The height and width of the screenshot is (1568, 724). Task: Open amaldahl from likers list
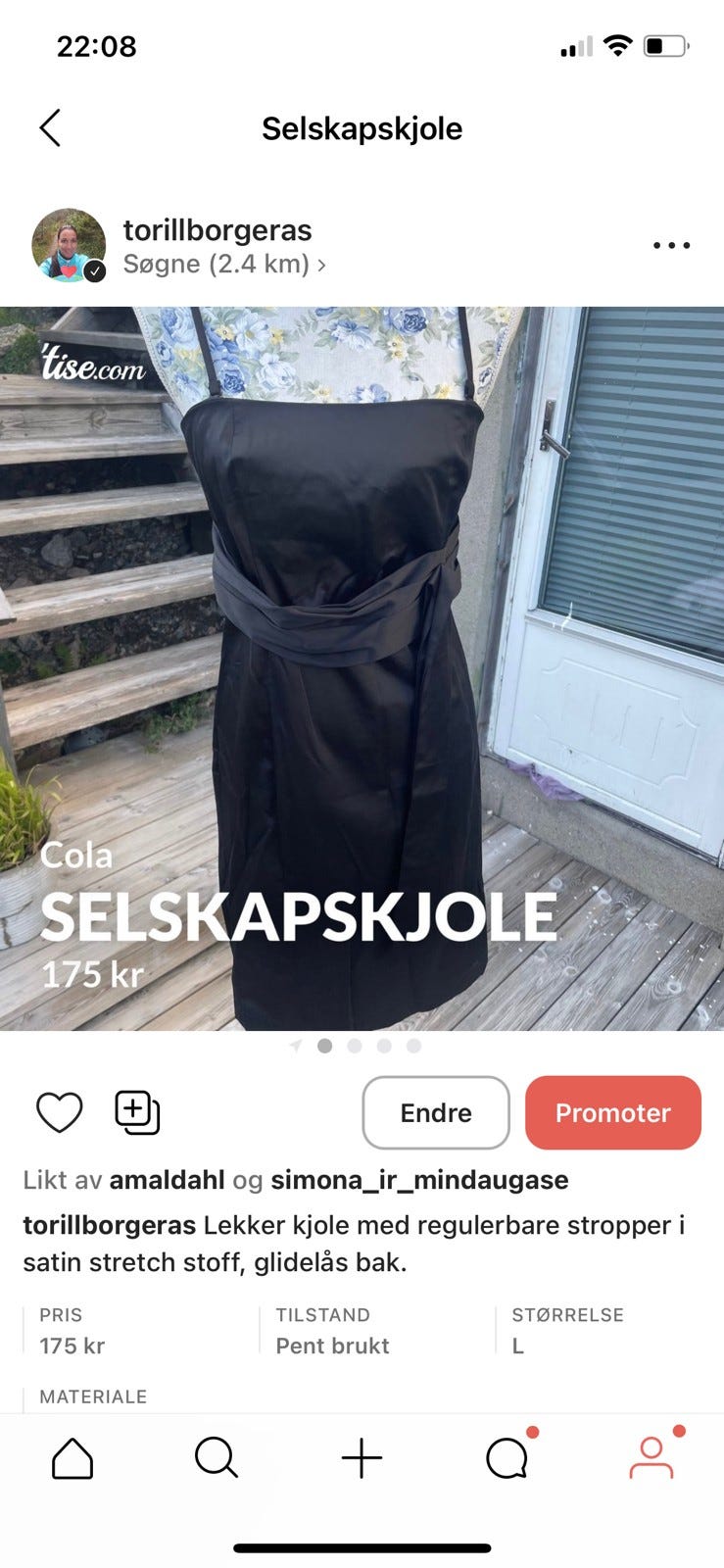(168, 1180)
